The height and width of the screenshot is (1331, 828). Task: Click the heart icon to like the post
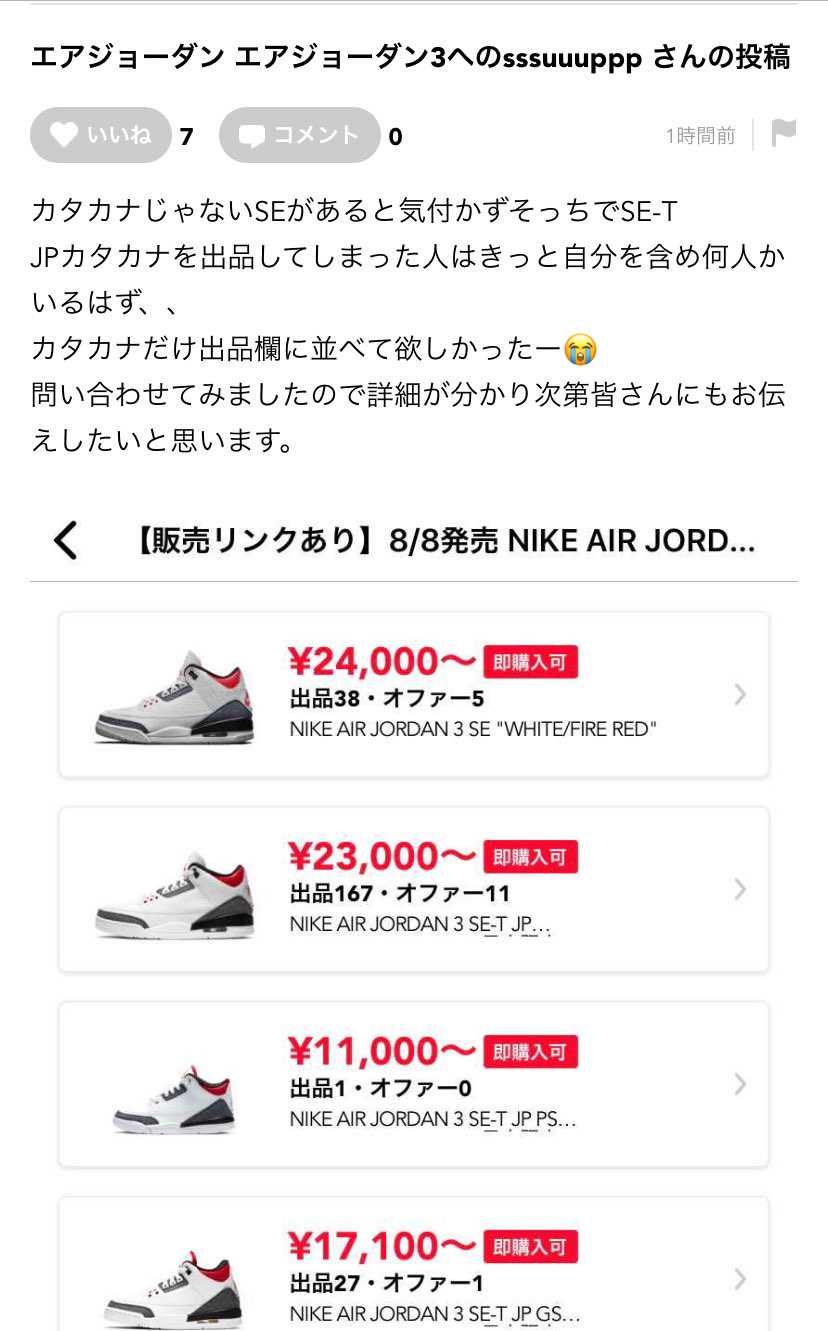(x=62, y=134)
